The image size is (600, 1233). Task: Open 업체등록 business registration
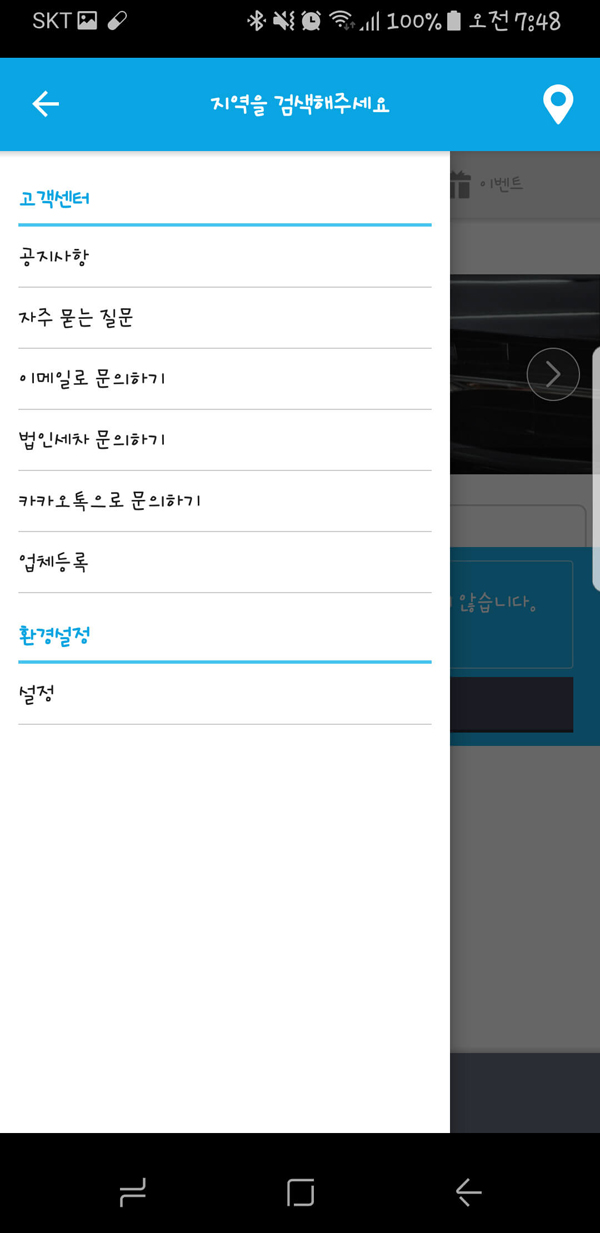tap(225, 562)
